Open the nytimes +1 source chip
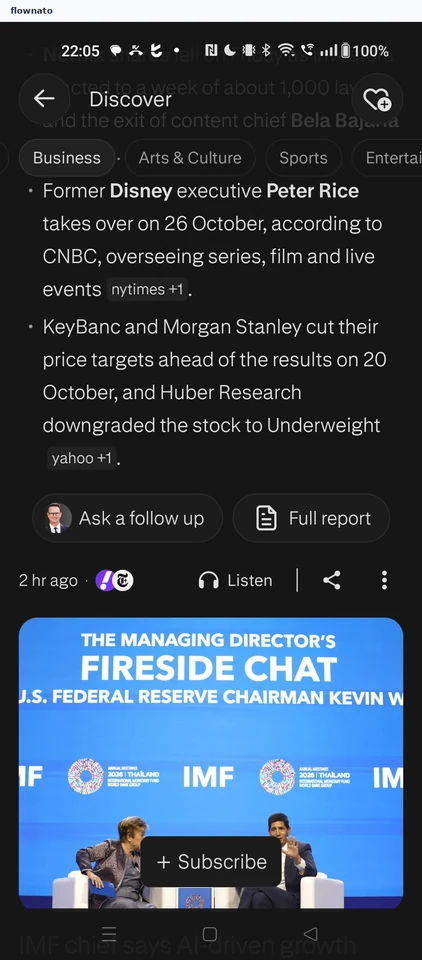Image resolution: width=422 pixels, height=960 pixels. pos(147,290)
